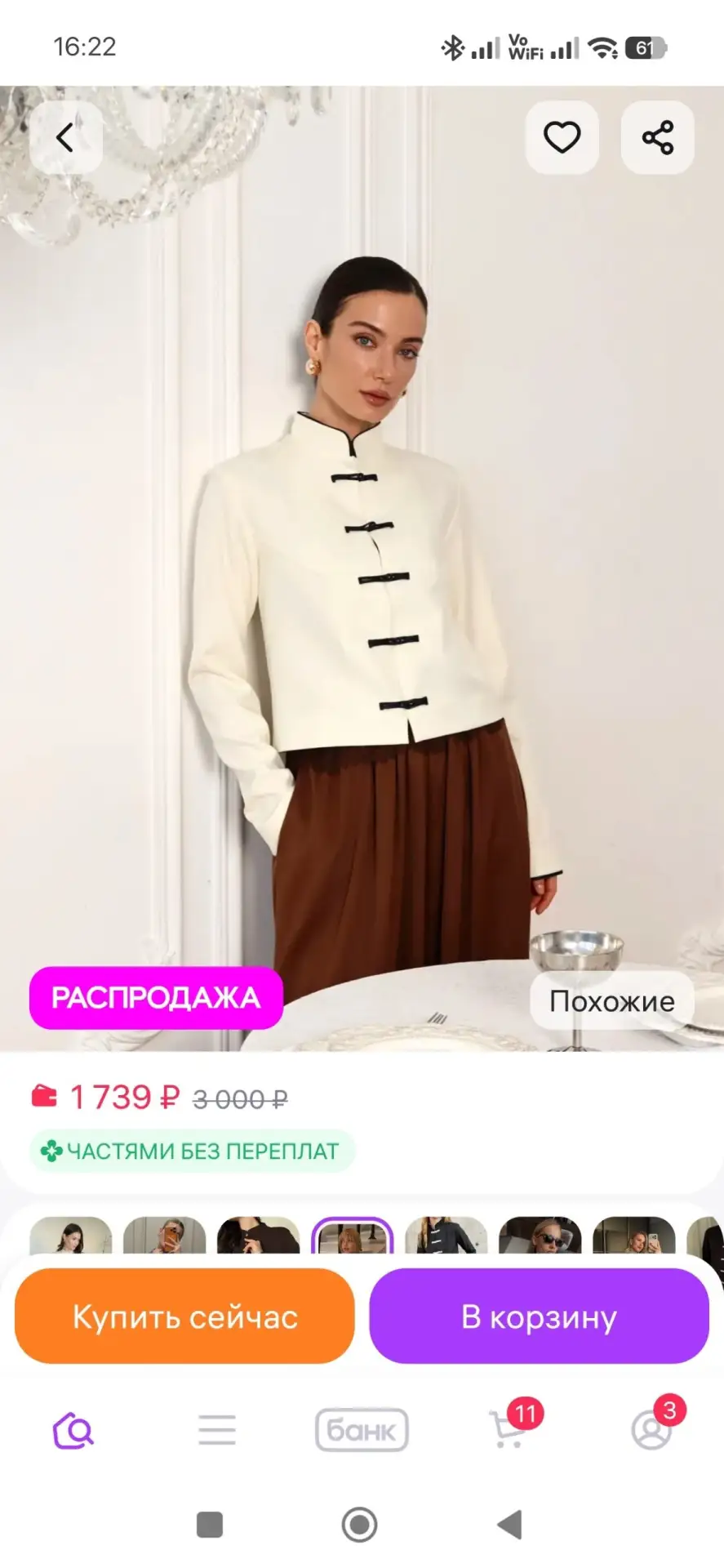The image size is (724, 1568).
Task: Switch to the Банк tab
Action: 362,1430
